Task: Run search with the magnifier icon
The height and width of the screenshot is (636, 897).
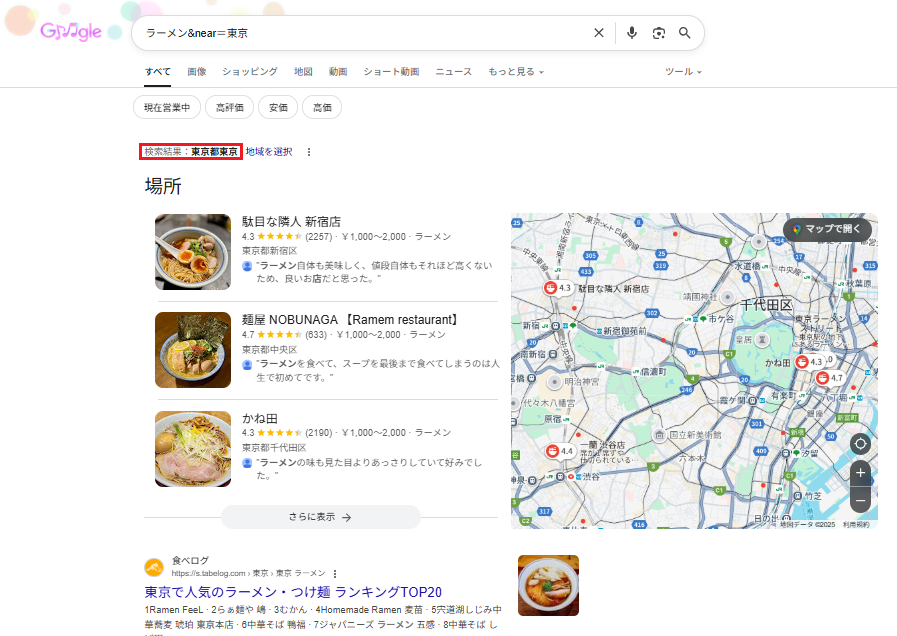Action: point(685,33)
